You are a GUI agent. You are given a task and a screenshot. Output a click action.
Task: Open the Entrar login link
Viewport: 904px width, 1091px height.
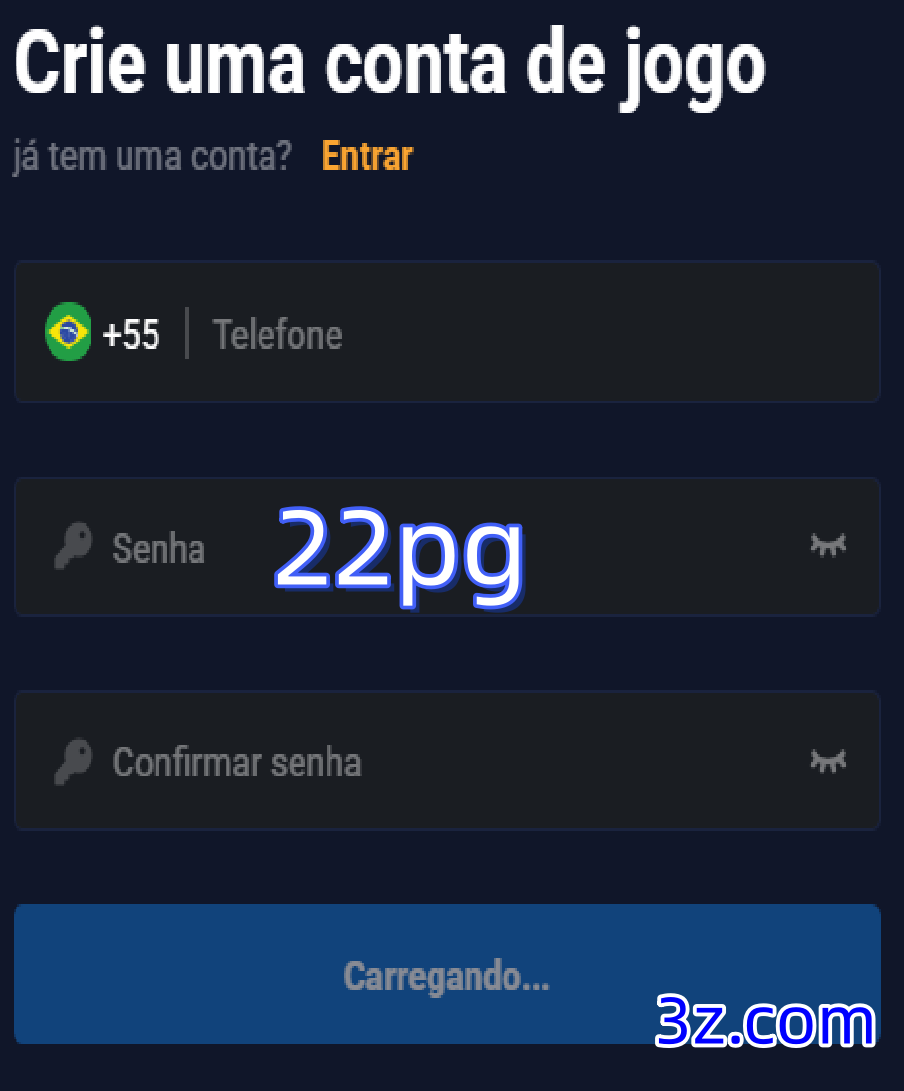[x=367, y=156]
